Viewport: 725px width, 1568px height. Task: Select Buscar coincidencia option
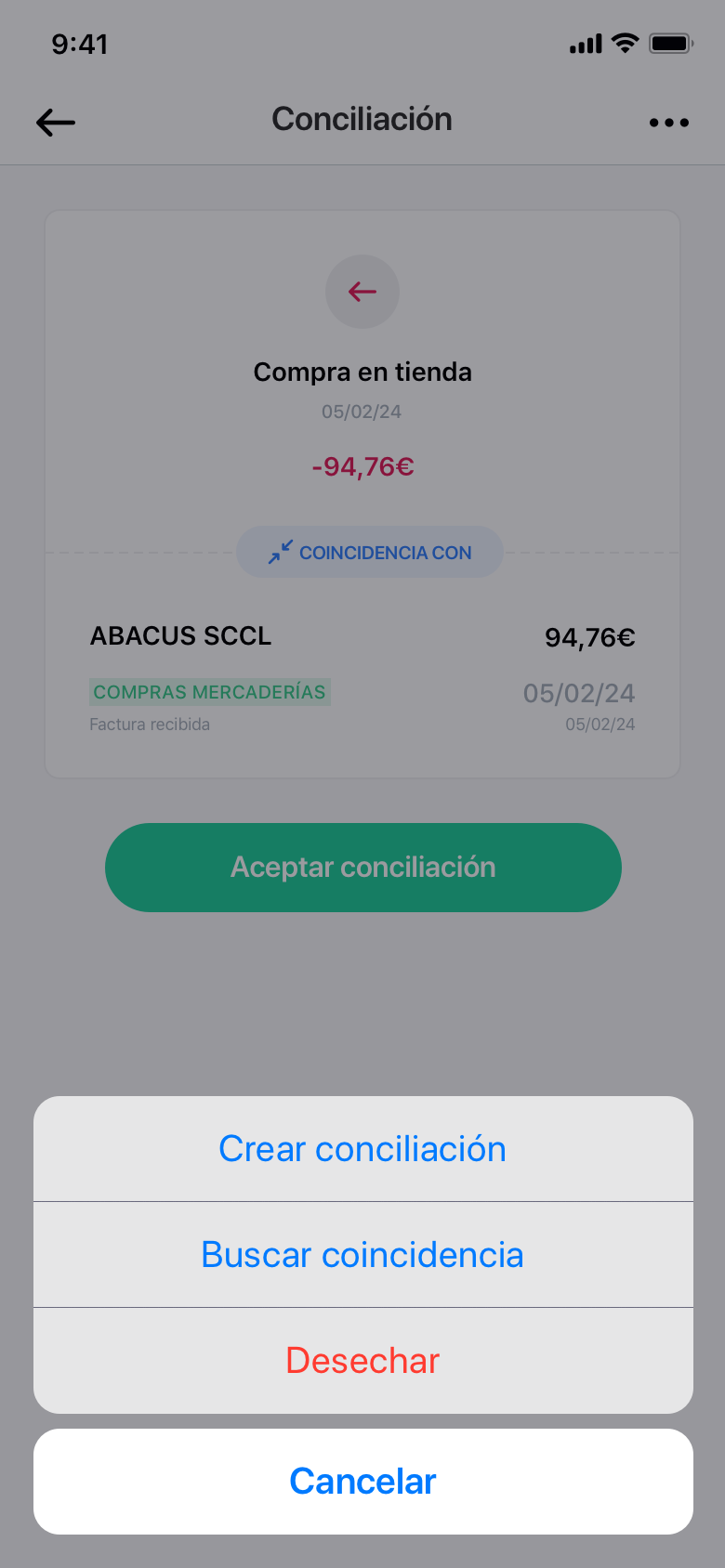tap(362, 1255)
